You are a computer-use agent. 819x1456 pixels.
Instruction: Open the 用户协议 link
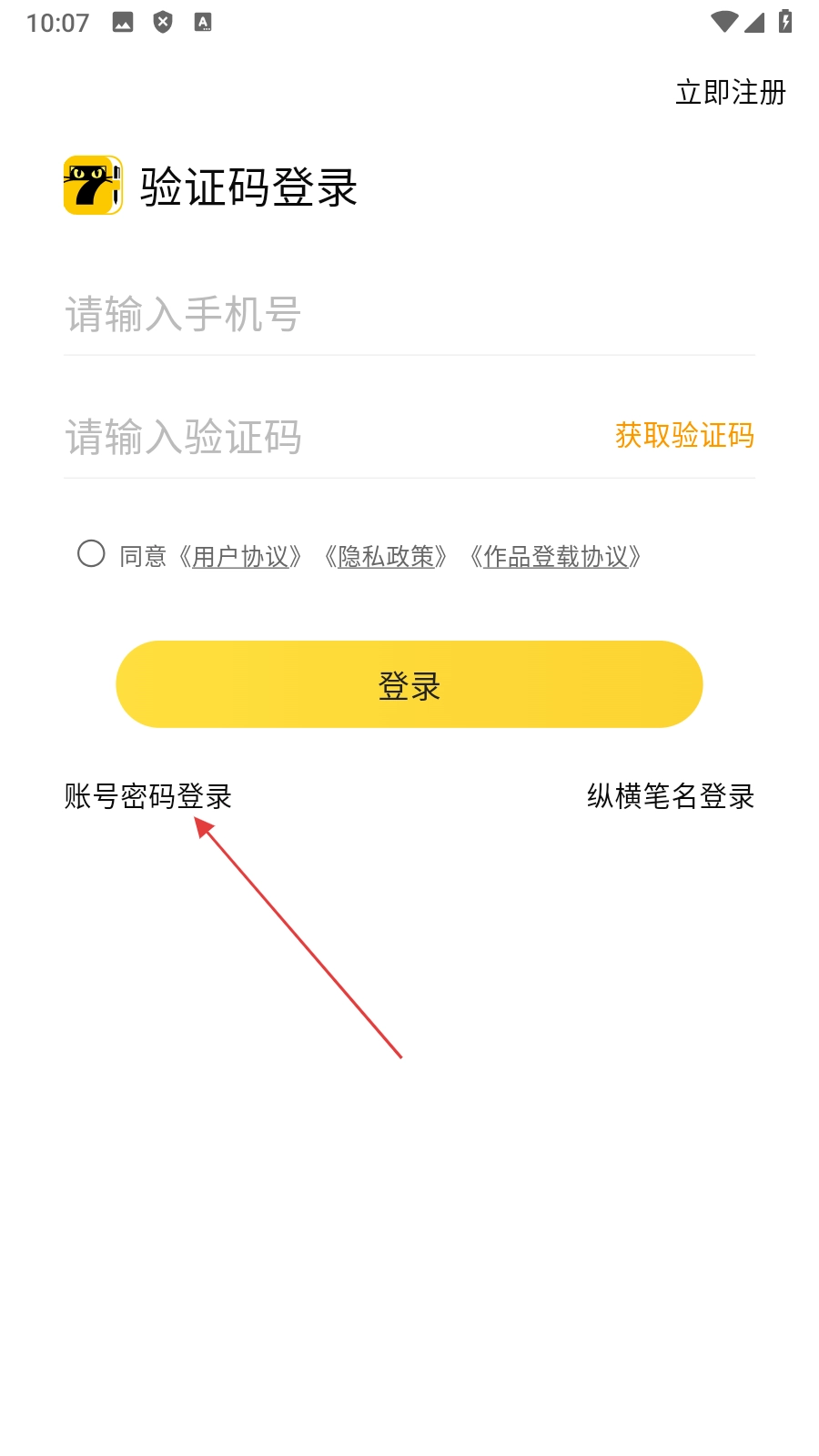(x=240, y=556)
